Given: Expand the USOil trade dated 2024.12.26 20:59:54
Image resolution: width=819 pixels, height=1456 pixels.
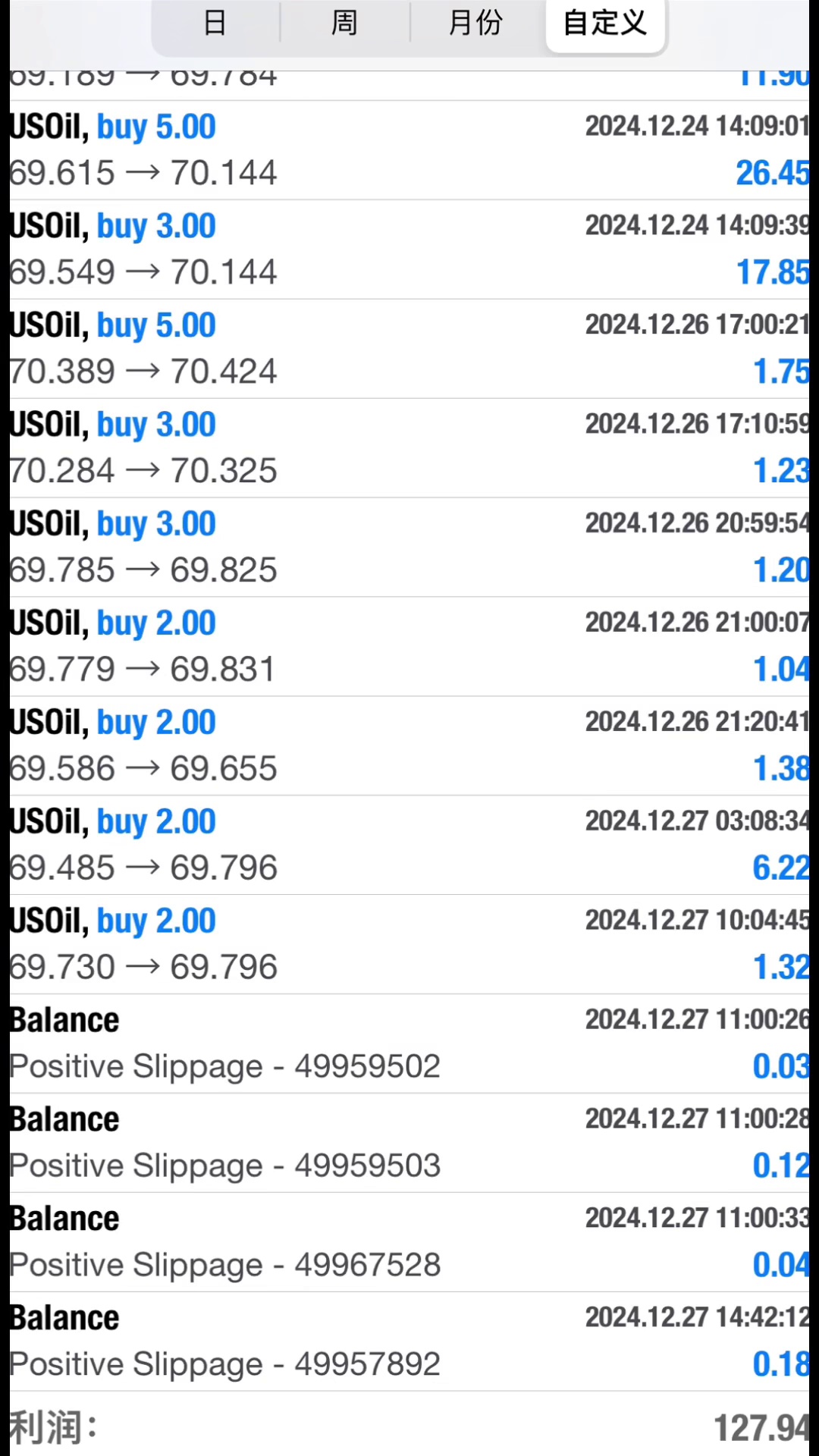Looking at the screenshot, I should (409, 548).
